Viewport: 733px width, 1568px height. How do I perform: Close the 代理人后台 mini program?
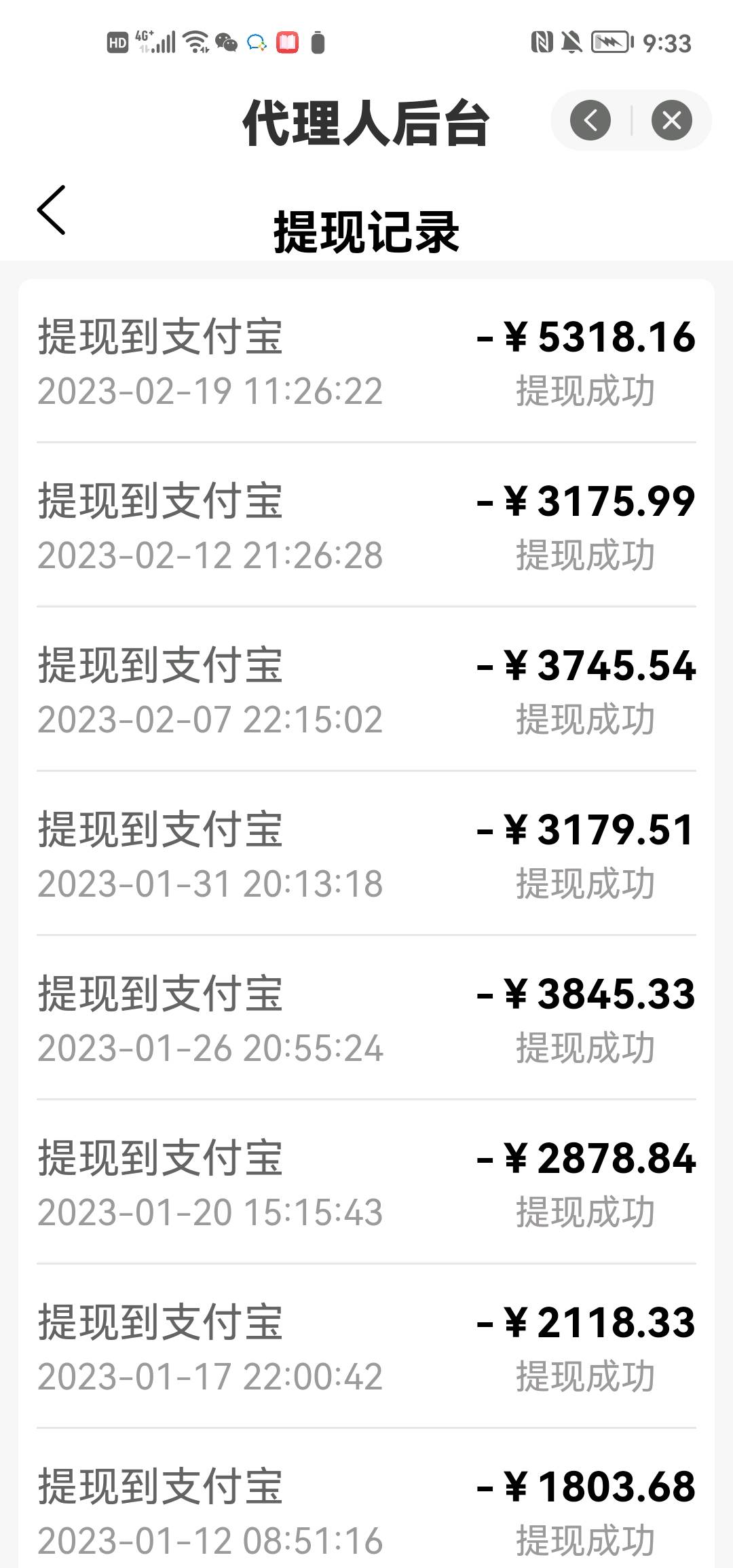tap(671, 121)
